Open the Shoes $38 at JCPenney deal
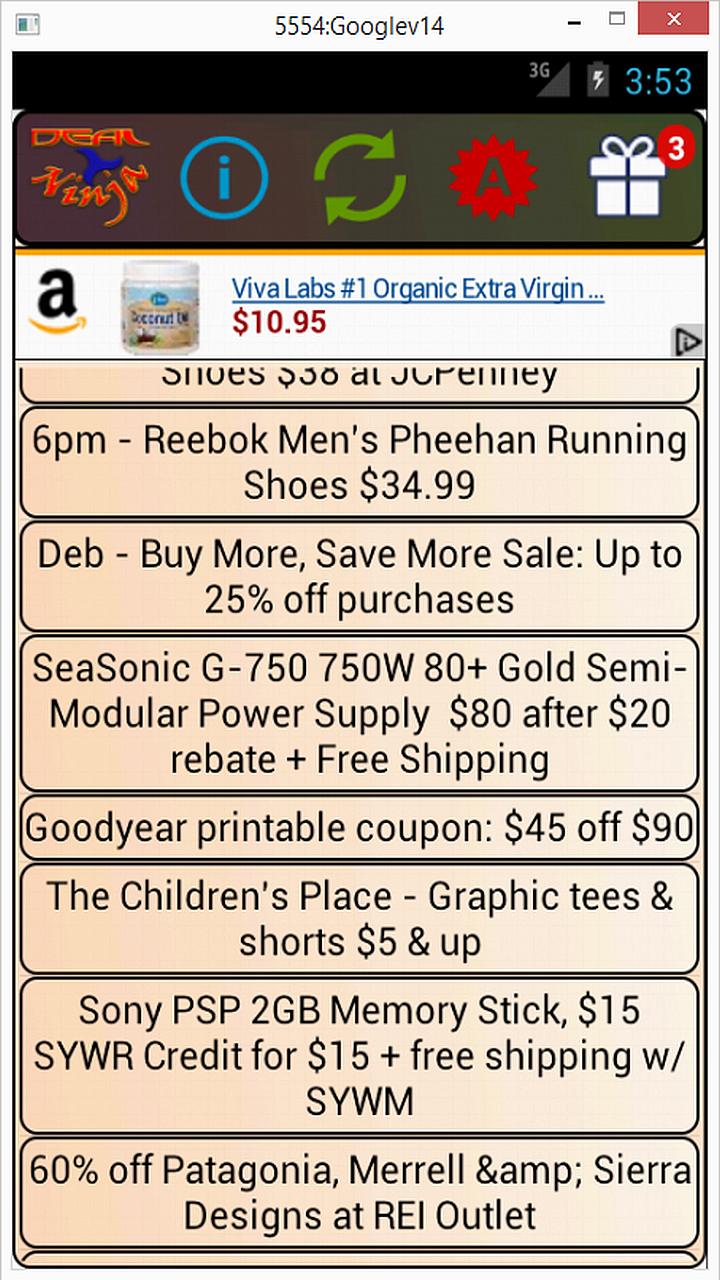 click(x=360, y=380)
